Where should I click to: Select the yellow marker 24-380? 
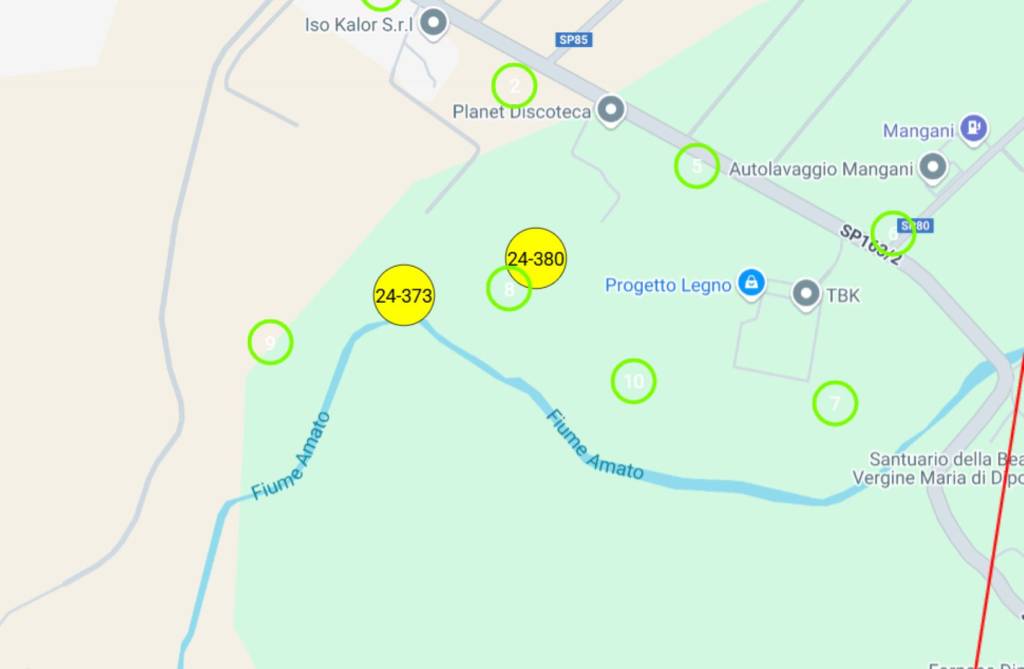[x=536, y=258]
